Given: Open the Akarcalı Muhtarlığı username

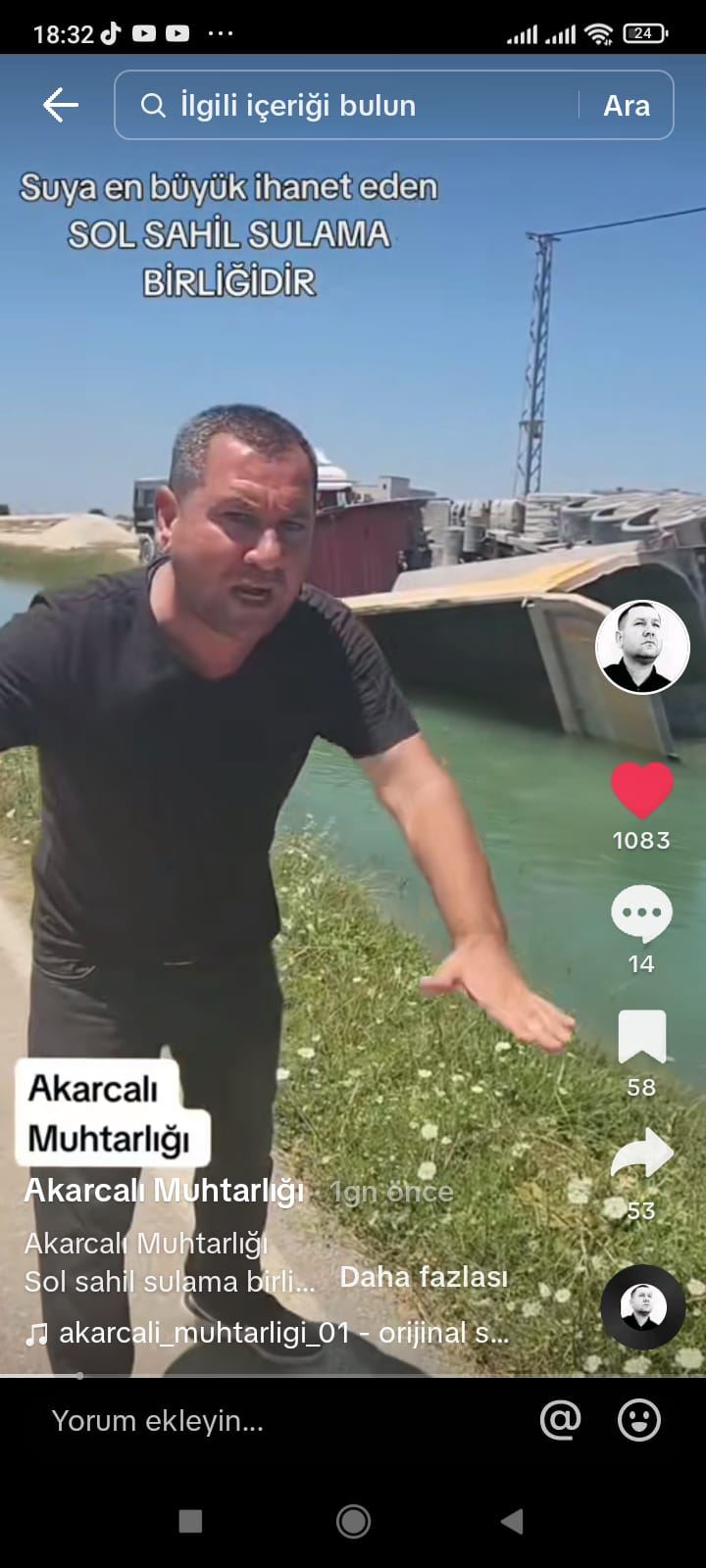Looking at the screenshot, I should 164,1191.
